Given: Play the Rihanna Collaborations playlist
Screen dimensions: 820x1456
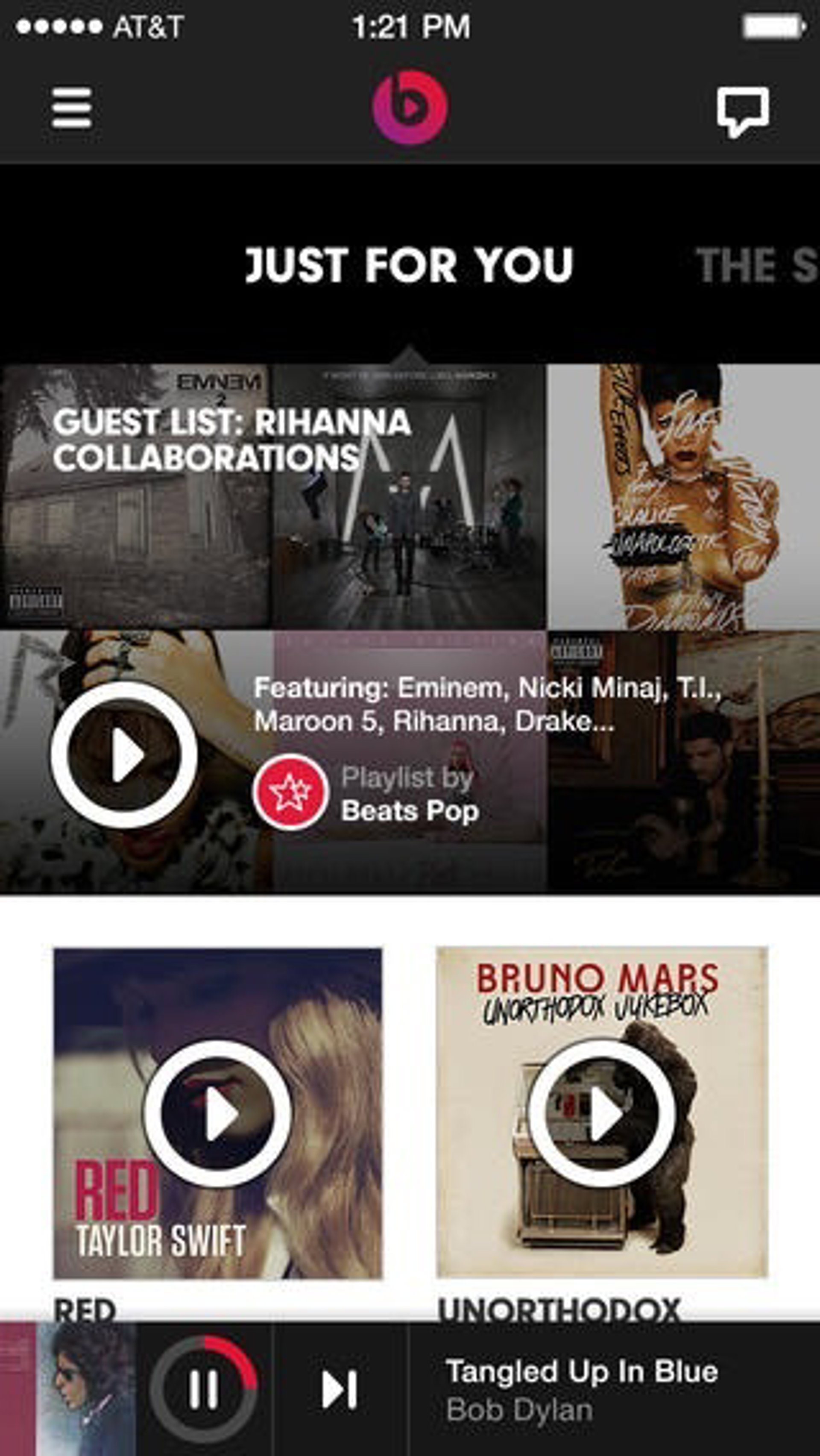Looking at the screenshot, I should click(124, 755).
